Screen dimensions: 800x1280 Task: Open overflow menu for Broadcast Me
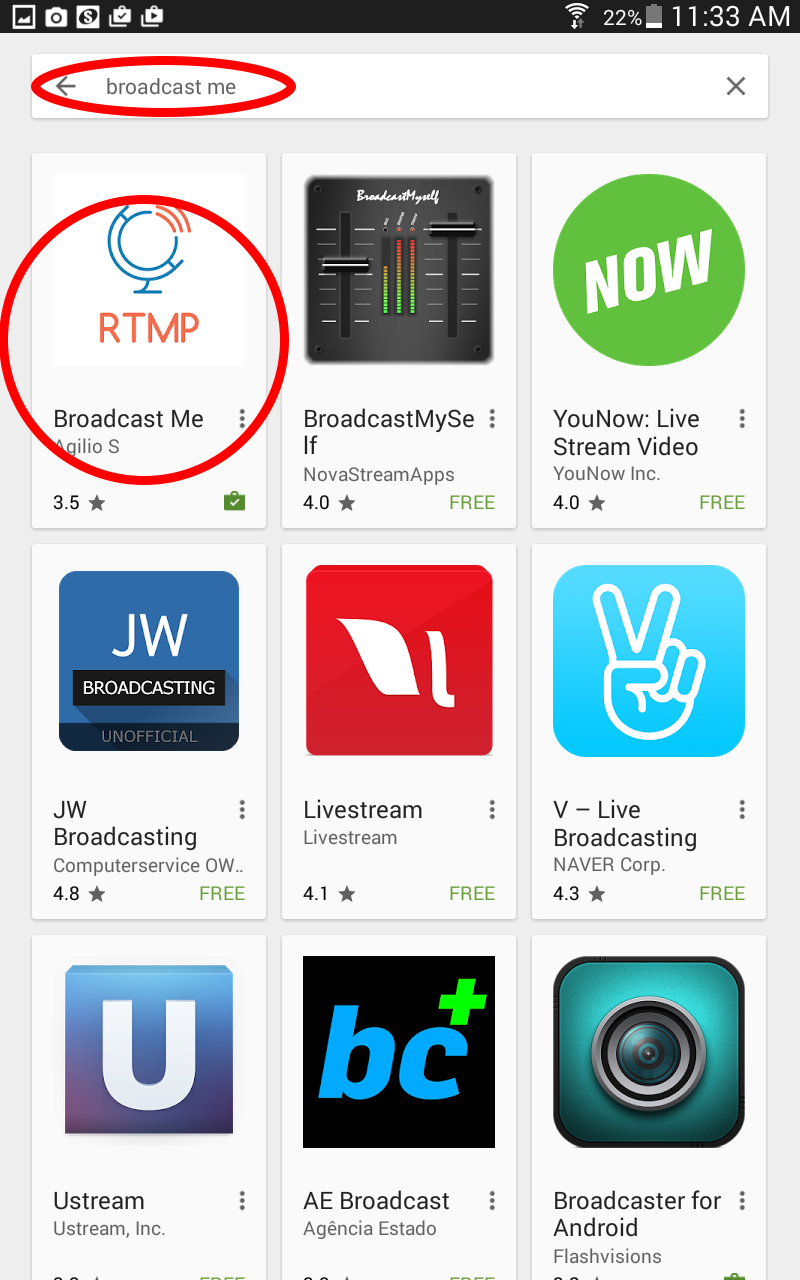click(242, 419)
